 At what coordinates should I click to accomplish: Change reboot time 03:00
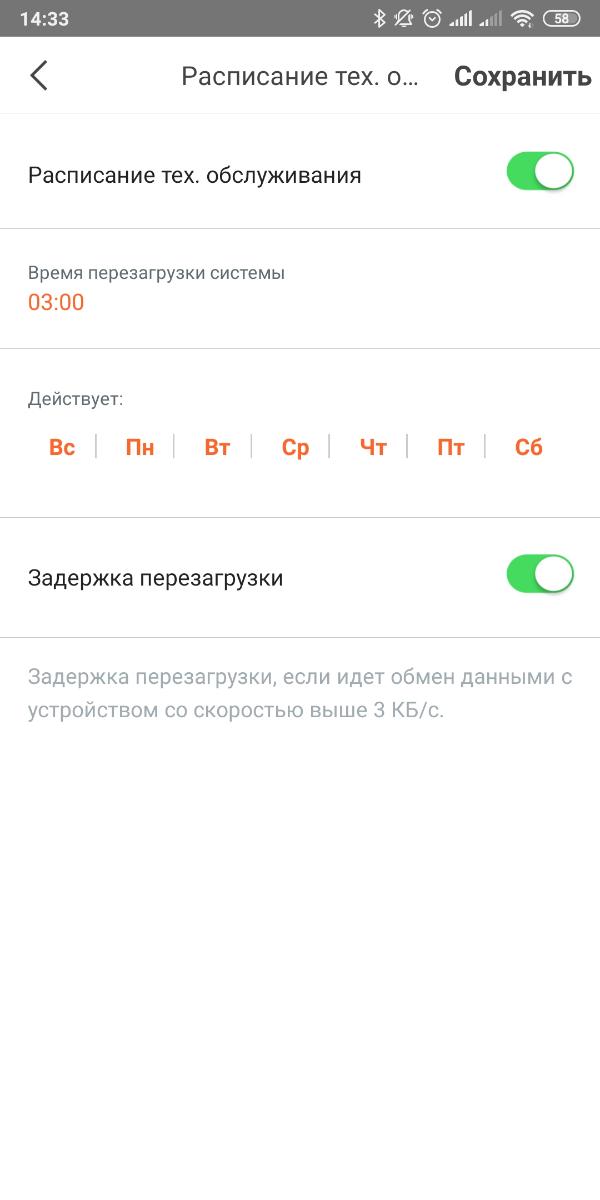56,302
